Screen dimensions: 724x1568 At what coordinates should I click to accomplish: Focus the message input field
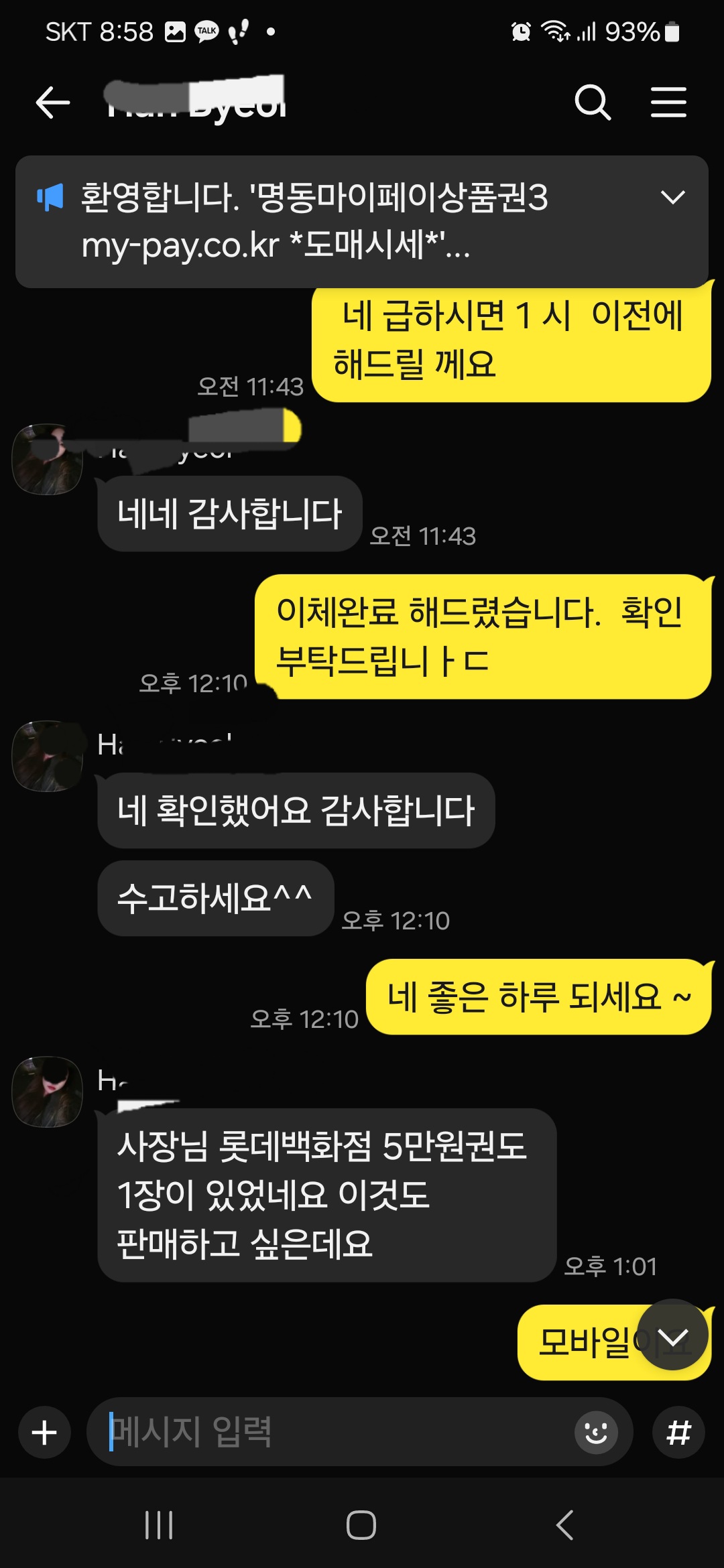[x=335, y=1433]
